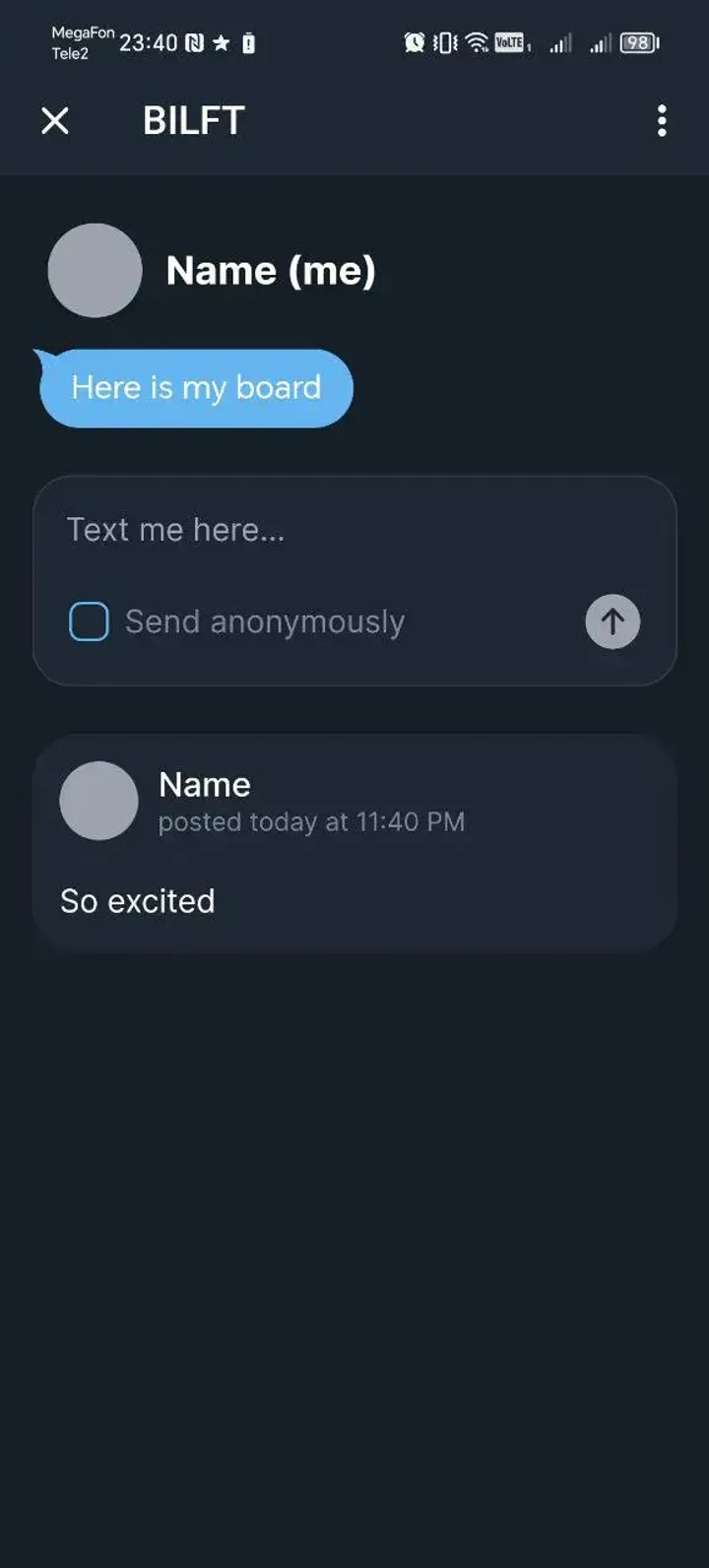This screenshot has height=1568, width=709.
Task: Tap the star icon in status bar
Action: point(219,41)
